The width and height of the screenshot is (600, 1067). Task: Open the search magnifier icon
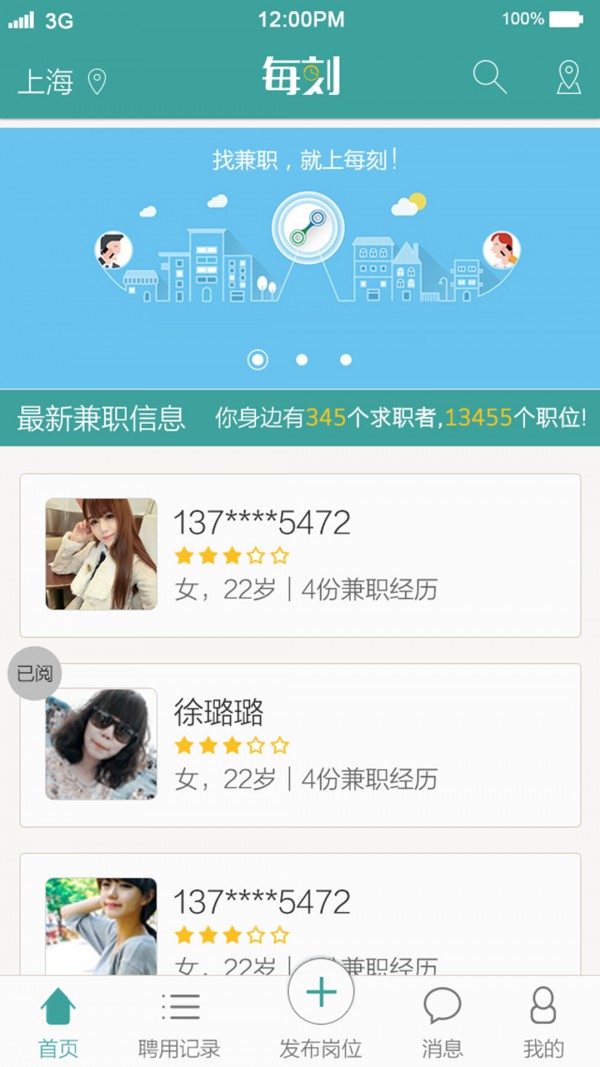click(x=489, y=77)
